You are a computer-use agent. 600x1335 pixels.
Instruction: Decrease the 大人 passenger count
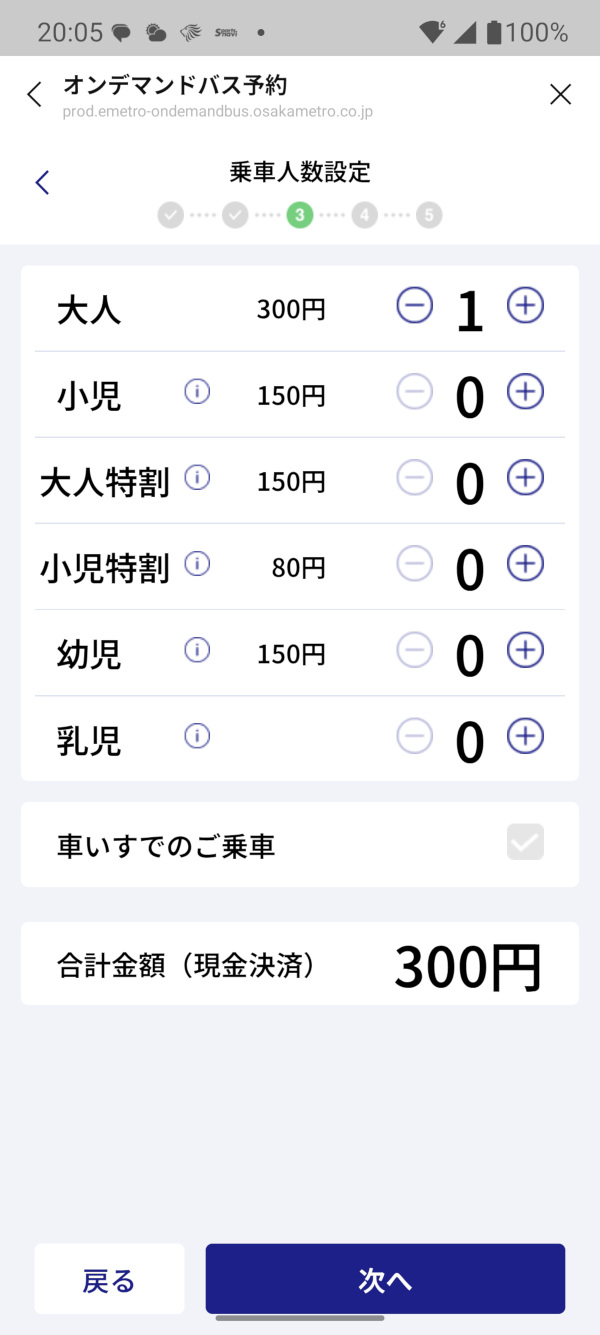click(x=414, y=305)
